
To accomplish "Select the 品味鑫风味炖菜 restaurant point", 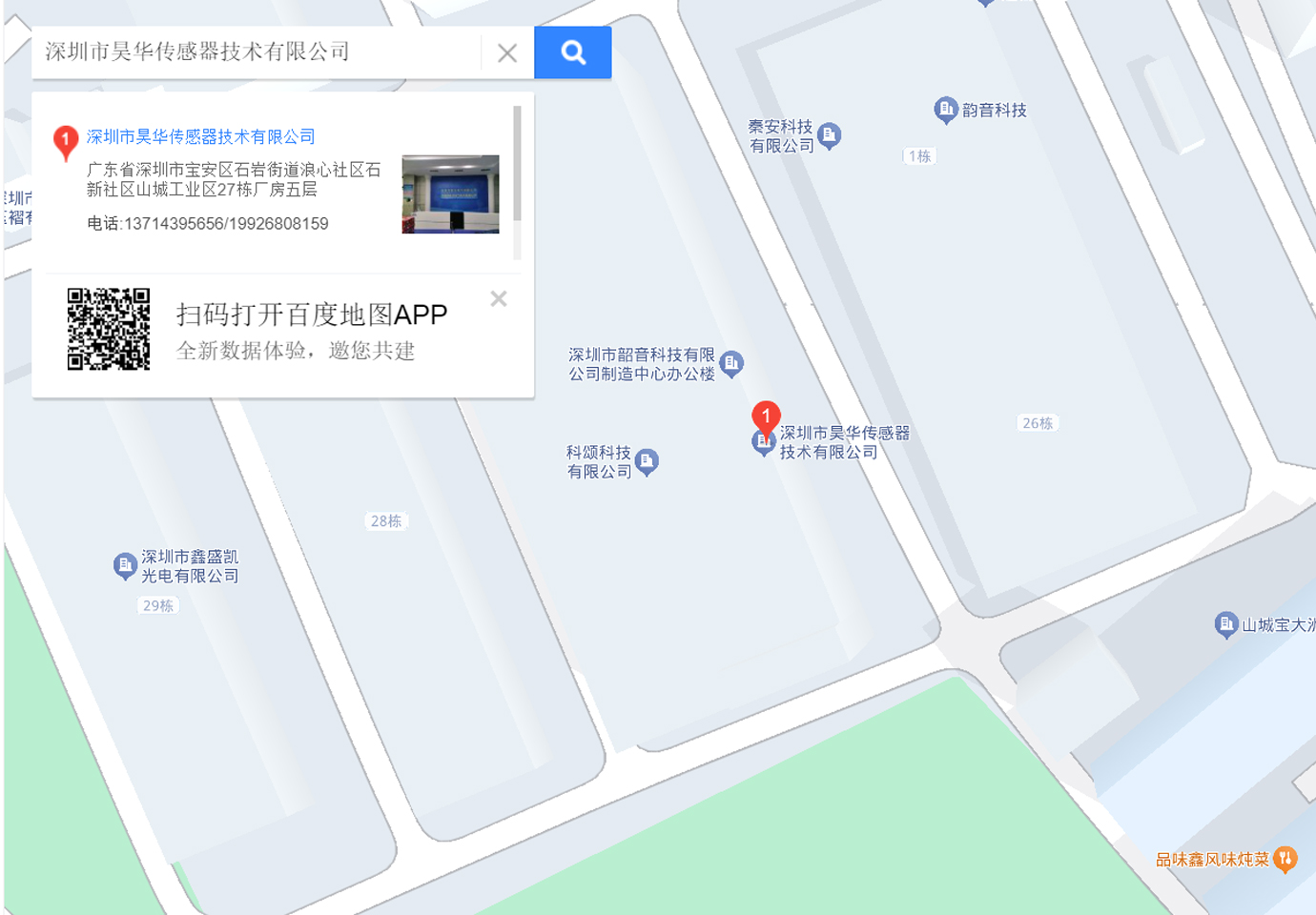I will click(x=1285, y=859).
